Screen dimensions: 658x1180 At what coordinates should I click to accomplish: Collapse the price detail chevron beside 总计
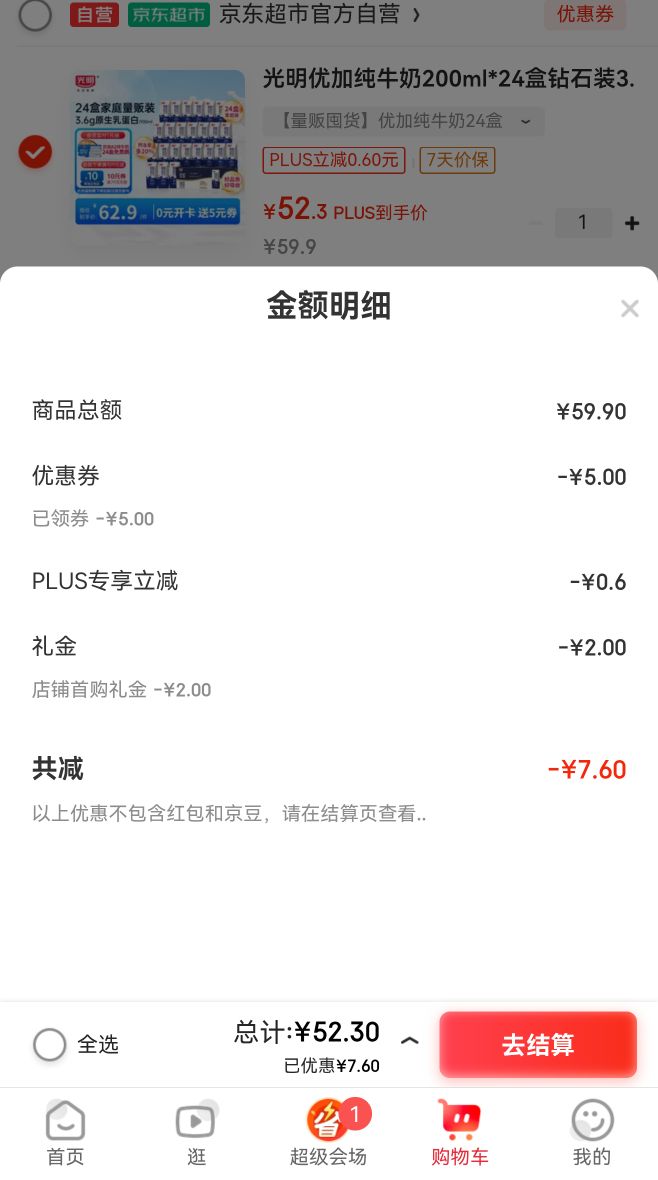click(x=409, y=1041)
